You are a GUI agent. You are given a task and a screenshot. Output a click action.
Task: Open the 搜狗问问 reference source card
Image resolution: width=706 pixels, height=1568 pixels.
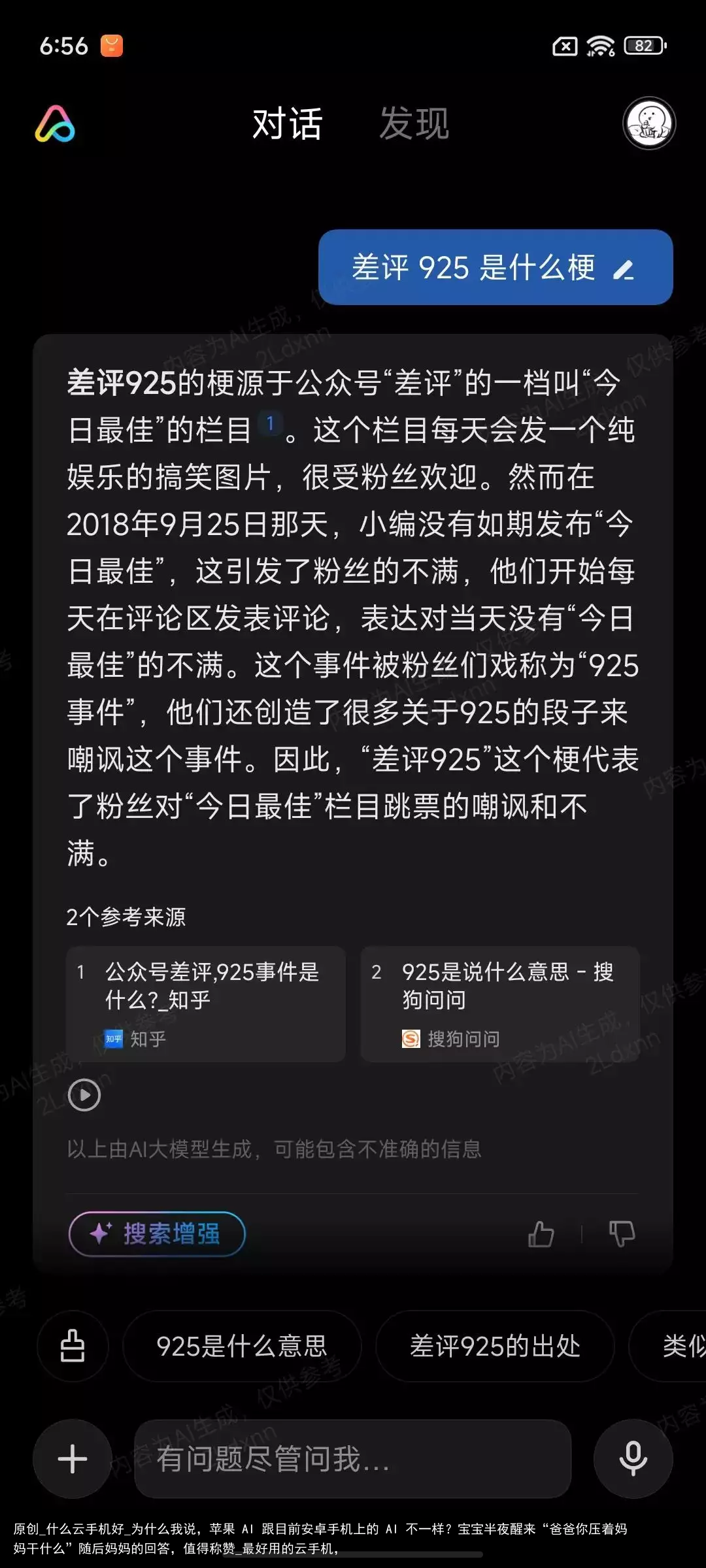(500, 1004)
